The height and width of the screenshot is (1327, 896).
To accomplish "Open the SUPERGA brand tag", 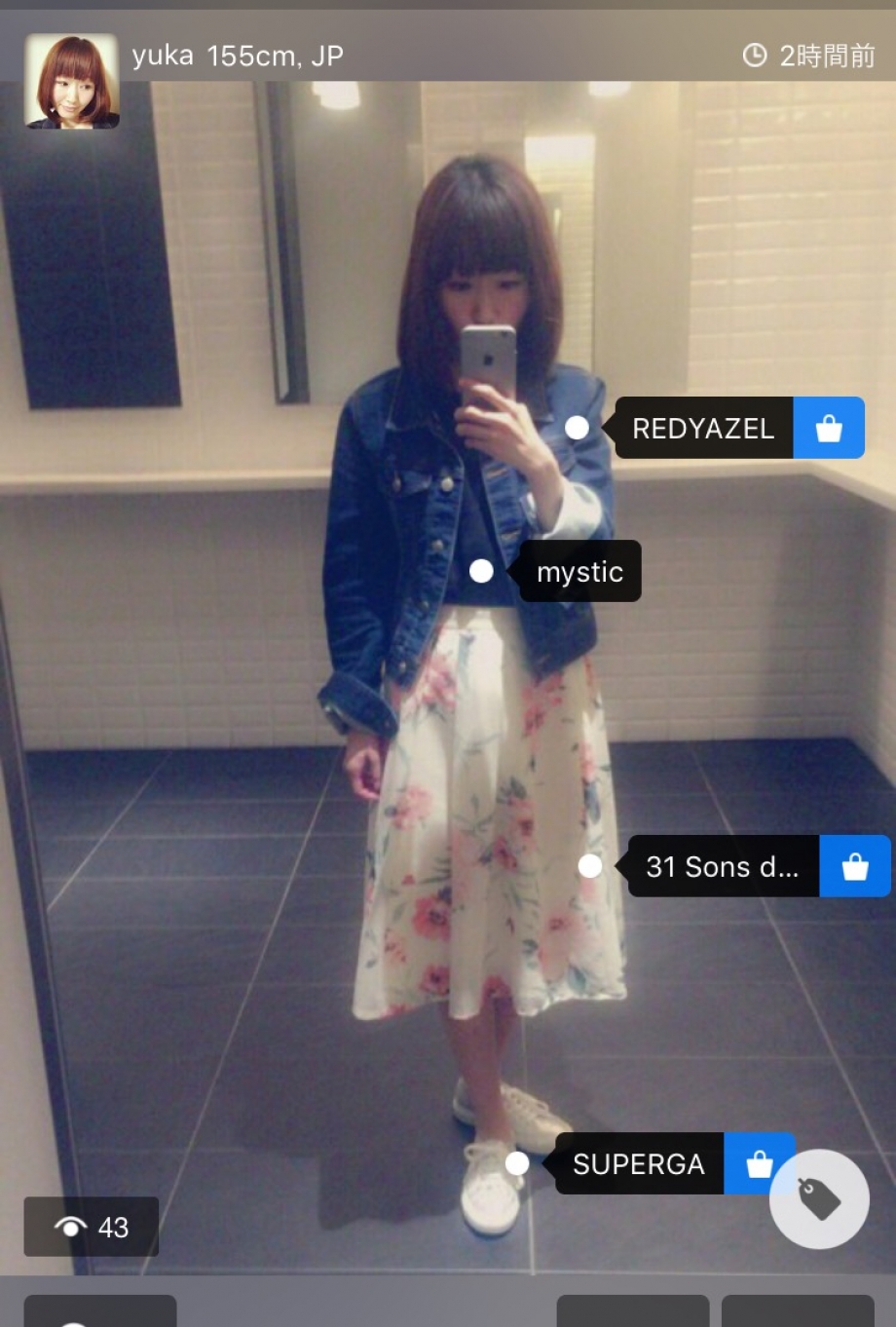I will (639, 1164).
